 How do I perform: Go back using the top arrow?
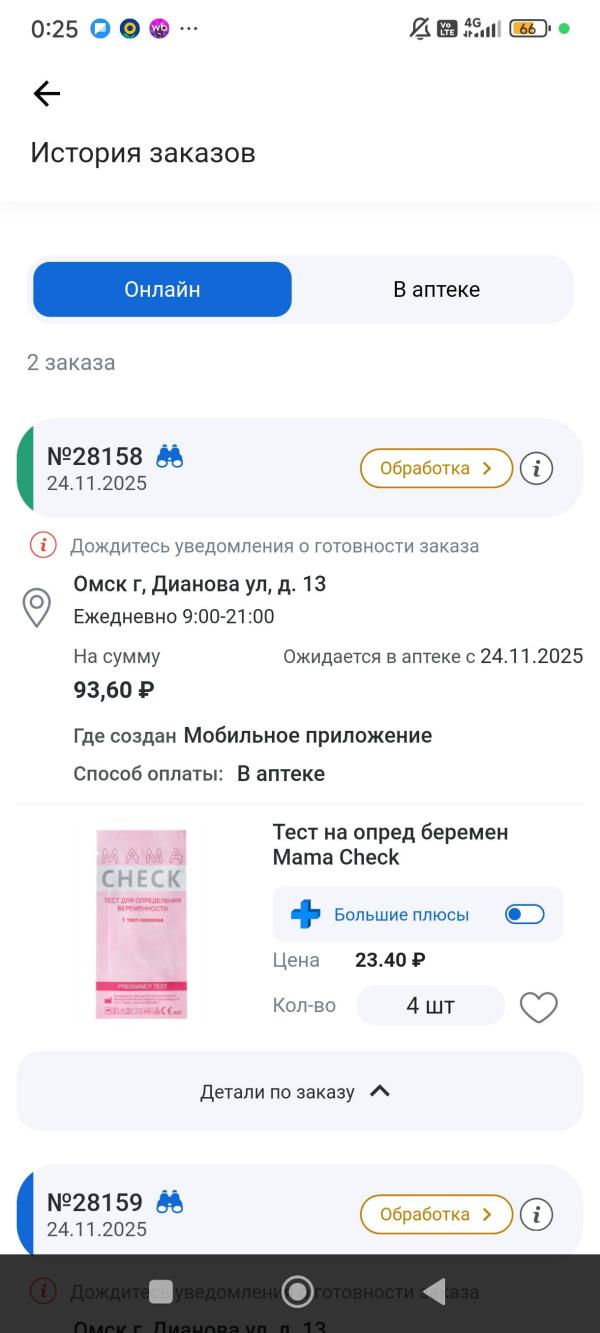point(46,94)
